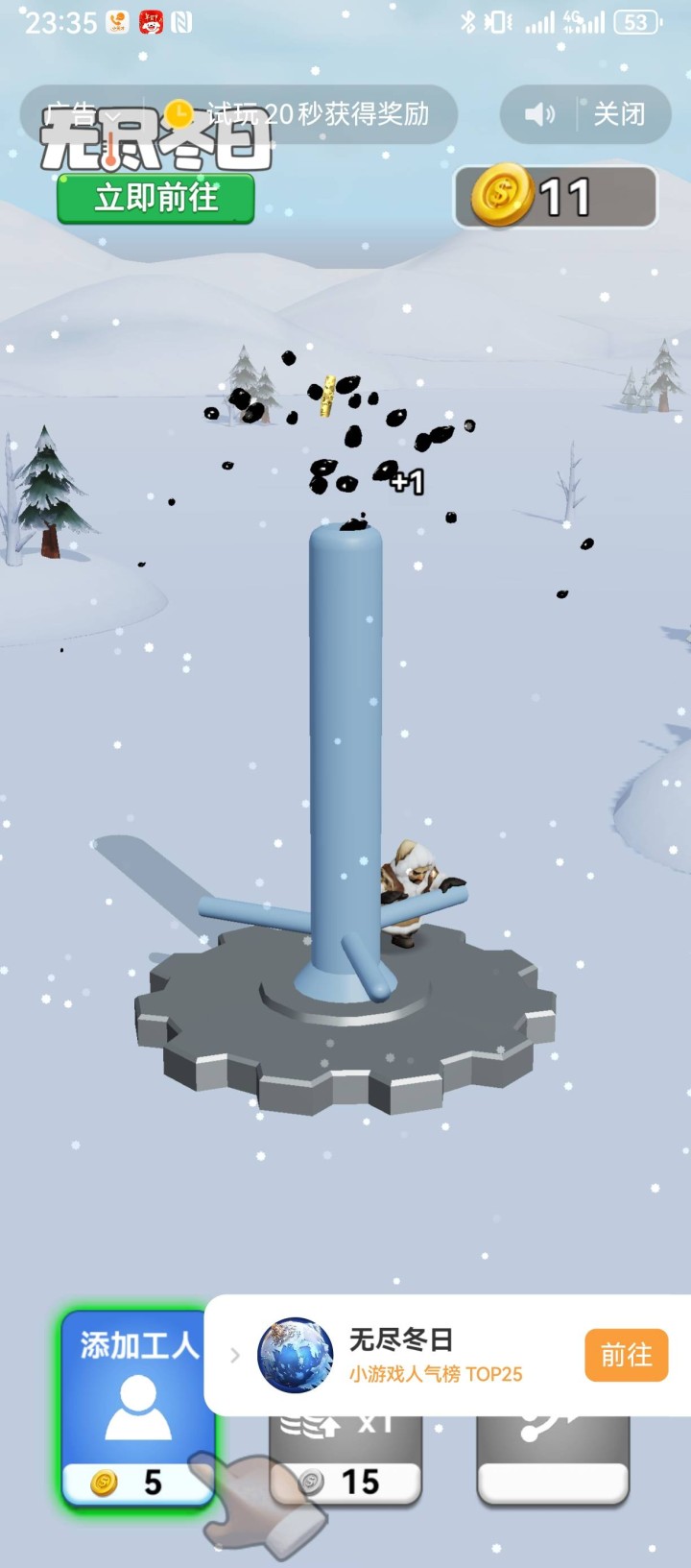This screenshot has width=691, height=1568.
Task: Add a worker for 5 coins
Action: 137,1407
